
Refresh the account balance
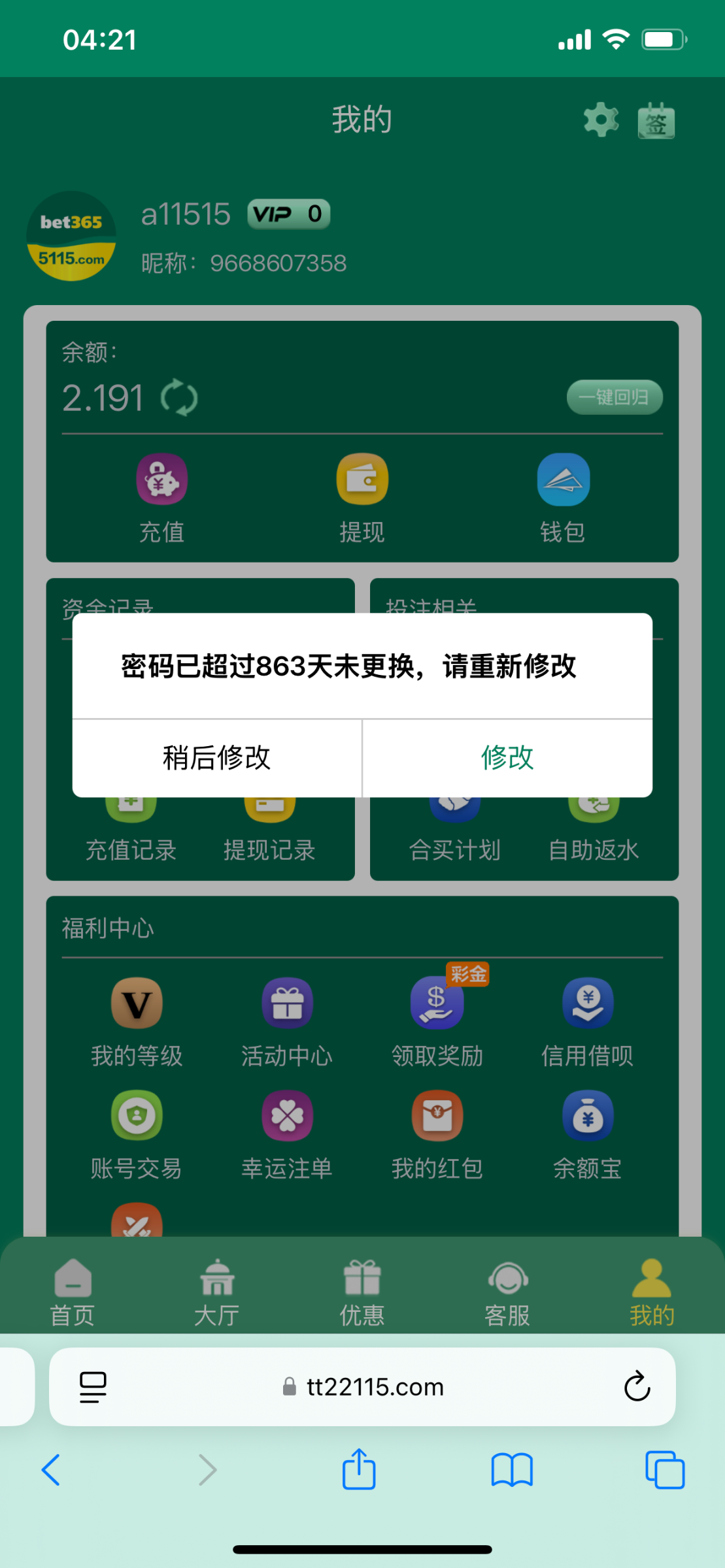pyautogui.click(x=179, y=398)
